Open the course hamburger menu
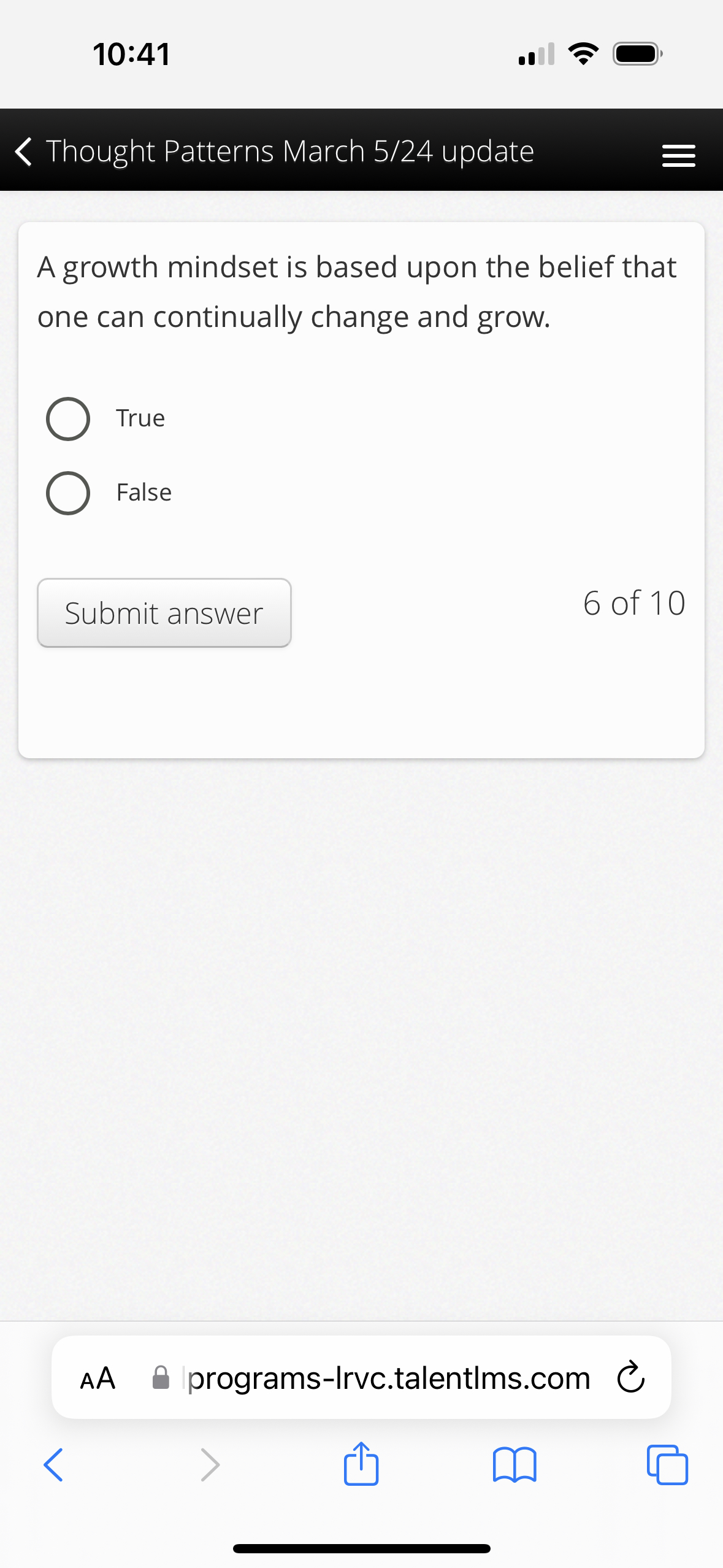The image size is (723, 1568). 678,154
